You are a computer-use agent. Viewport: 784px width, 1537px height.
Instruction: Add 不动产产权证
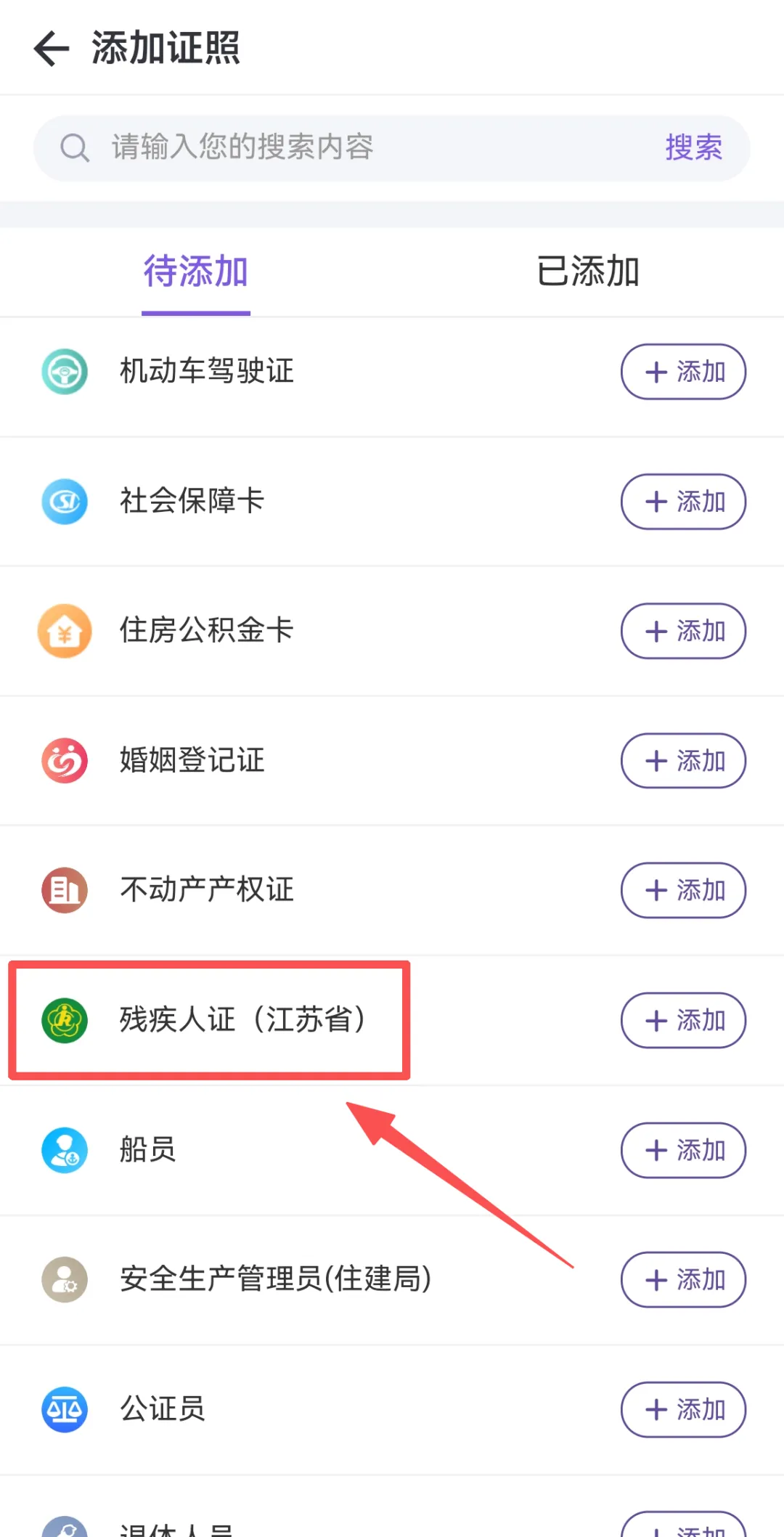pyautogui.click(x=683, y=890)
